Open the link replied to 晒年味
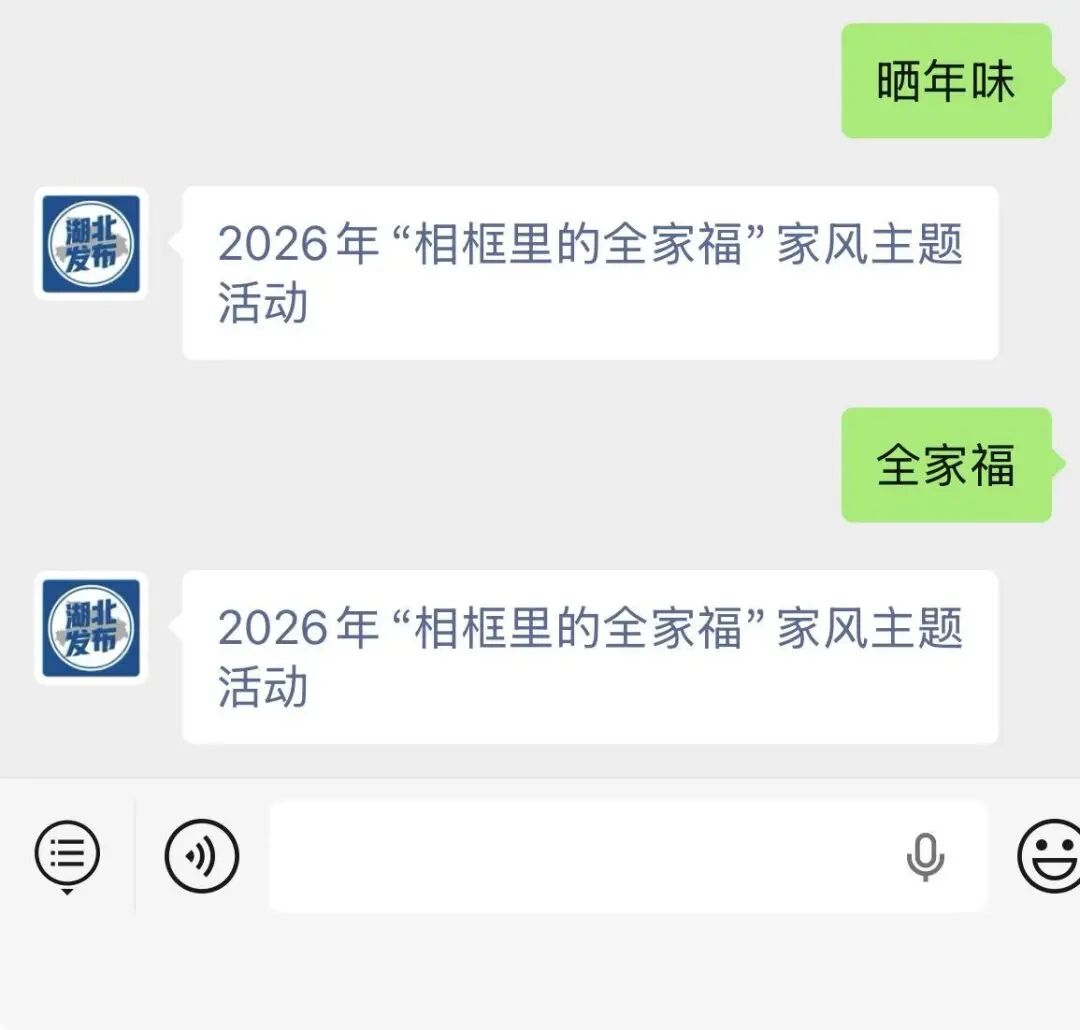This screenshot has width=1080, height=1030. coord(589,272)
